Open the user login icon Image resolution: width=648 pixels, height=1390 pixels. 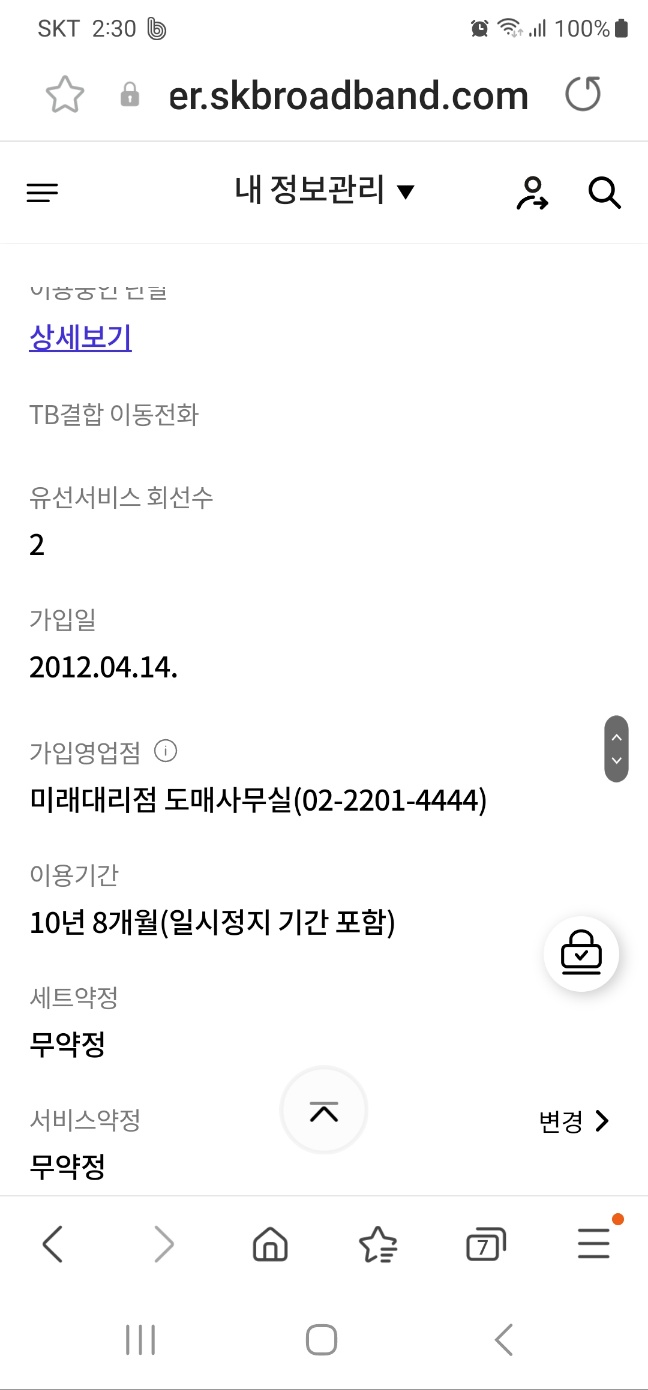(532, 193)
